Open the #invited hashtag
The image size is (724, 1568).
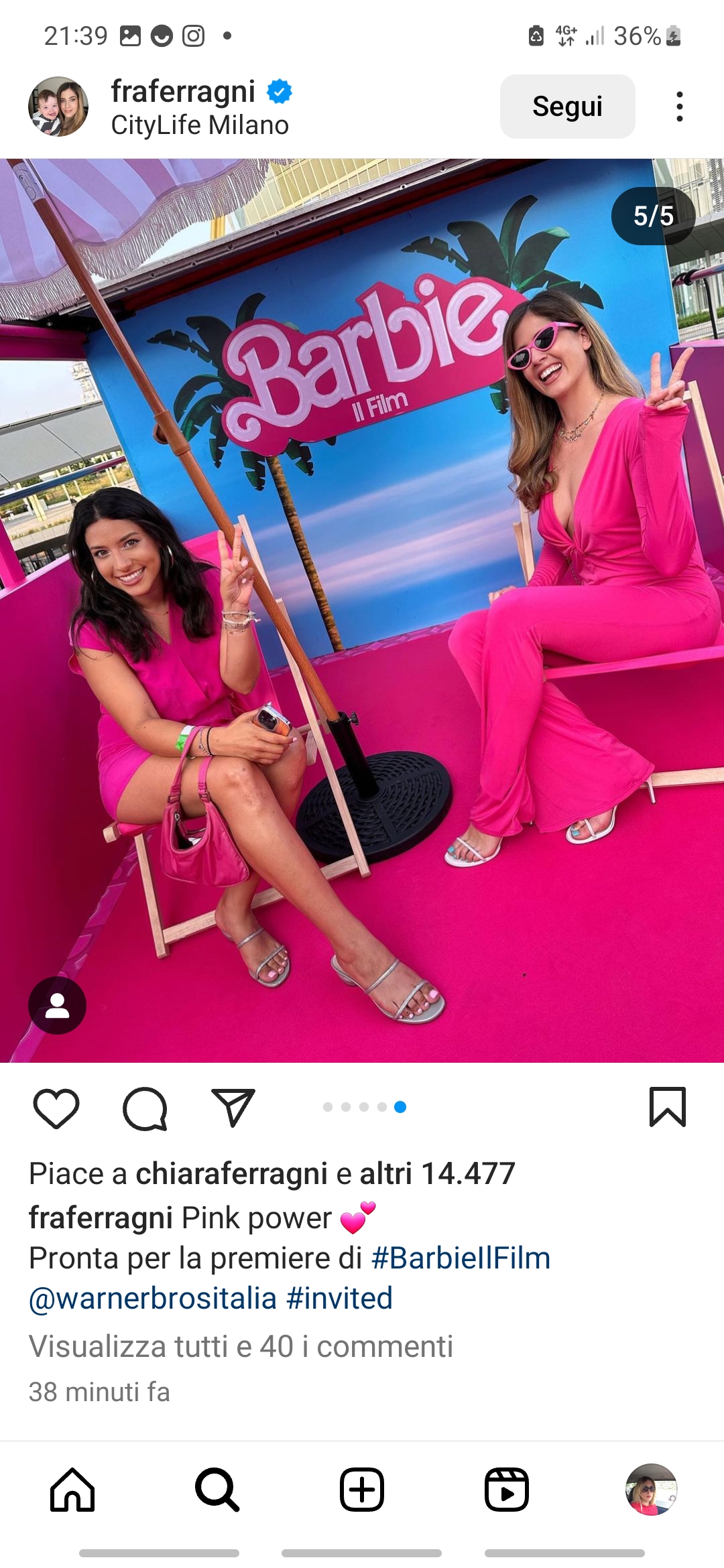[x=339, y=1299]
